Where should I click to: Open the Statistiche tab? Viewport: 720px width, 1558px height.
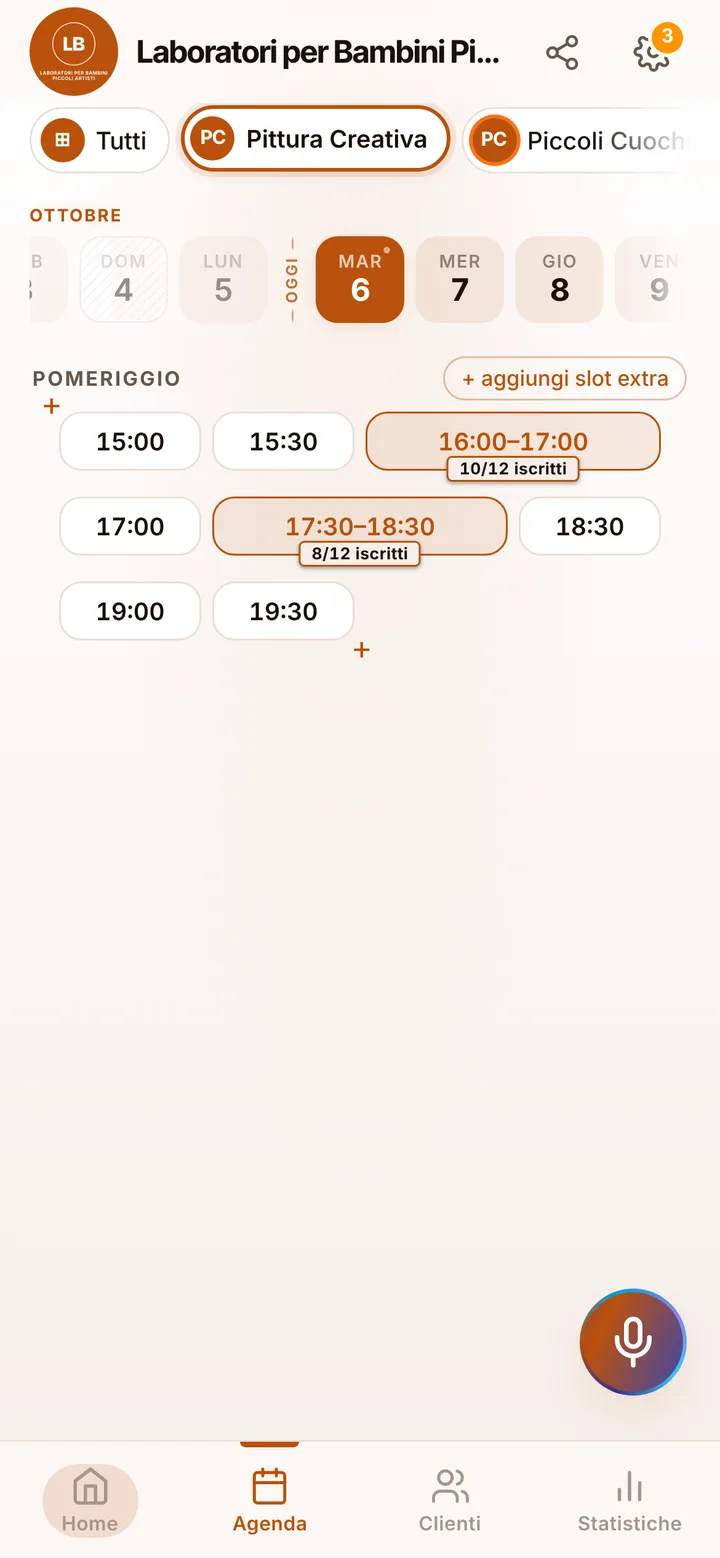630,1500
